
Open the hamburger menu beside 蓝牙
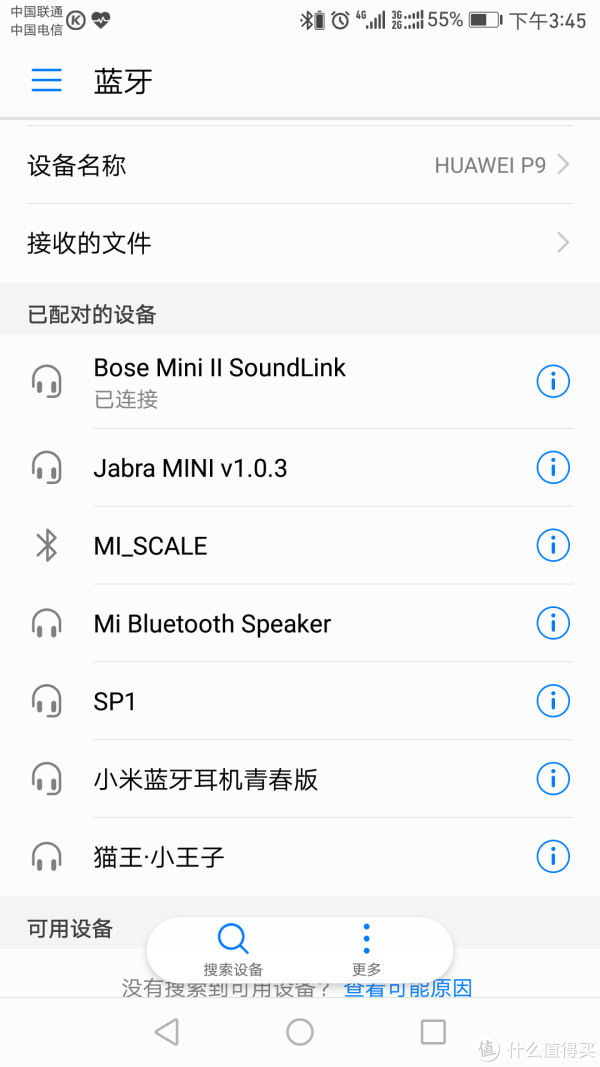coord(46,81)
